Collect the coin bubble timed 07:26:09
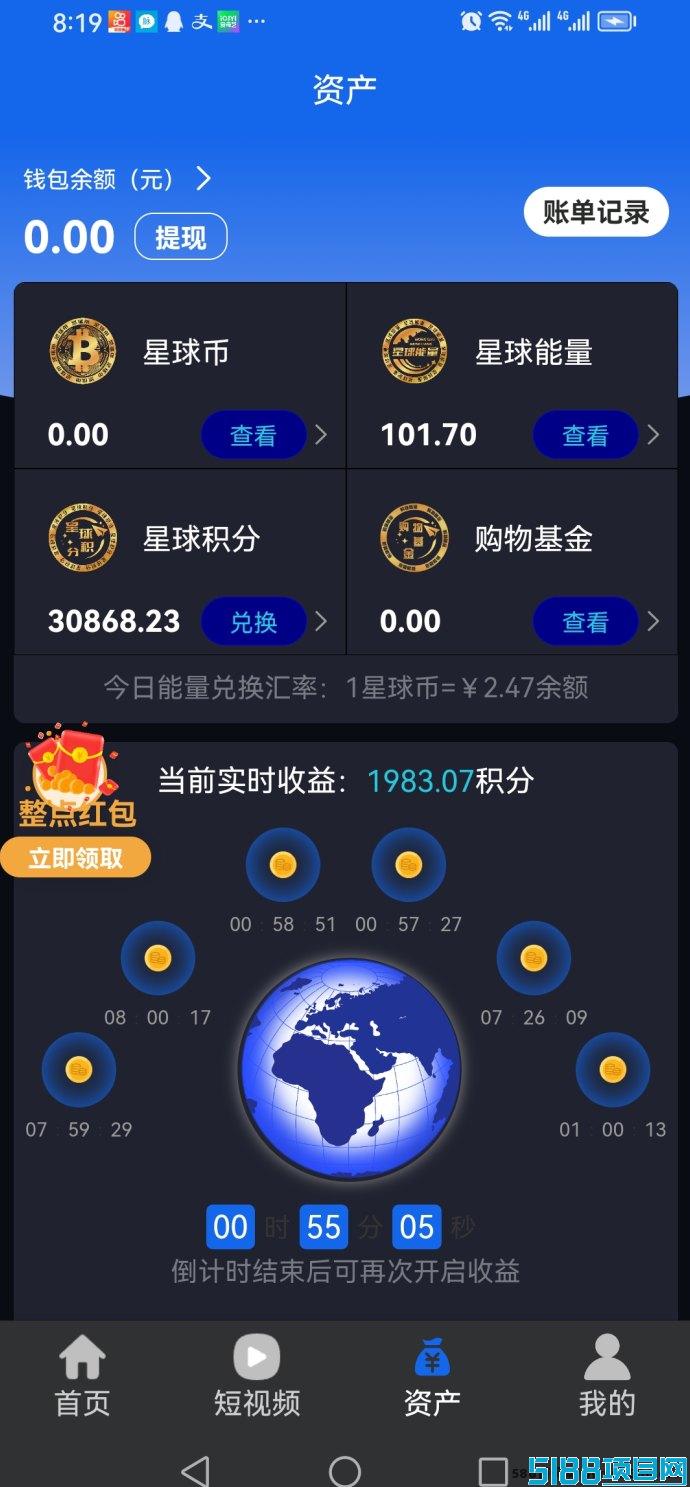Screen dimensions: 690x1487 pyautogui.click(x=534, y=958)
